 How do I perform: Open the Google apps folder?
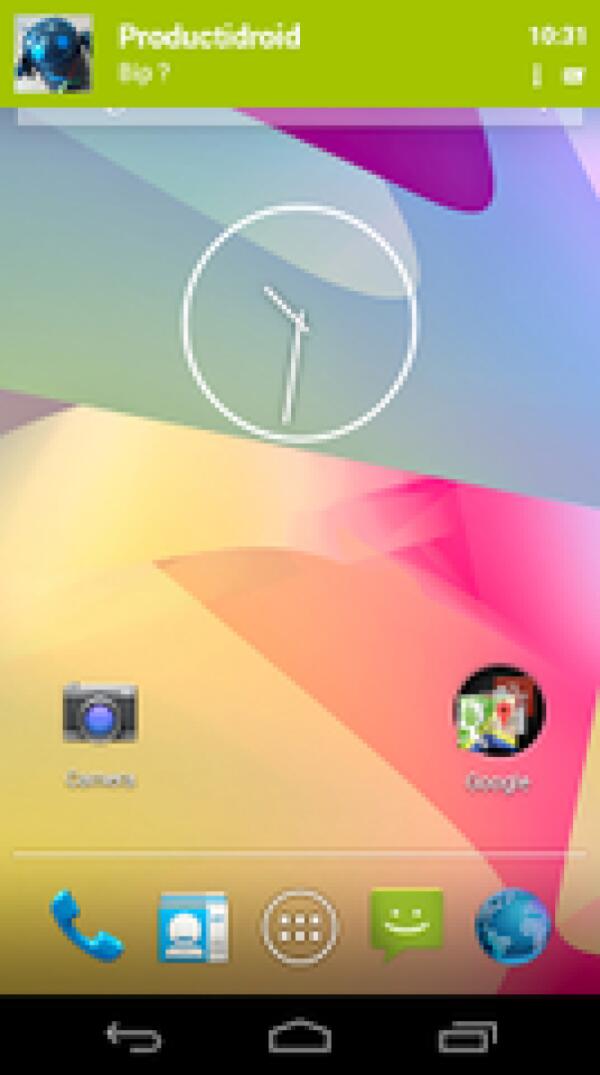coord(499,712)
